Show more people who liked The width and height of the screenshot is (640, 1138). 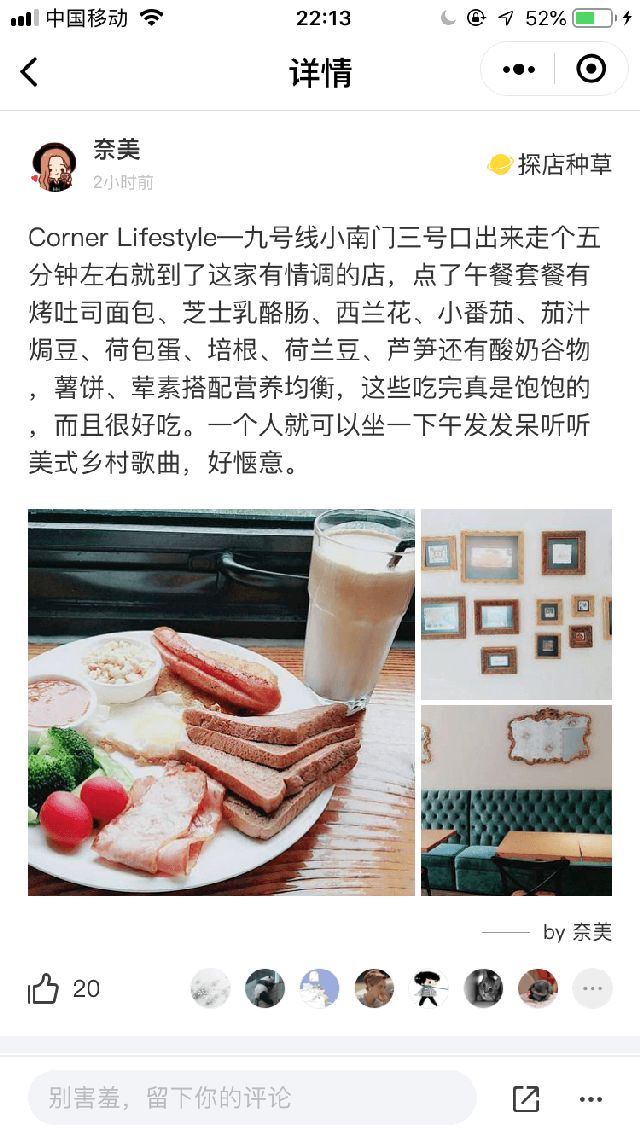tap(592, 989)
